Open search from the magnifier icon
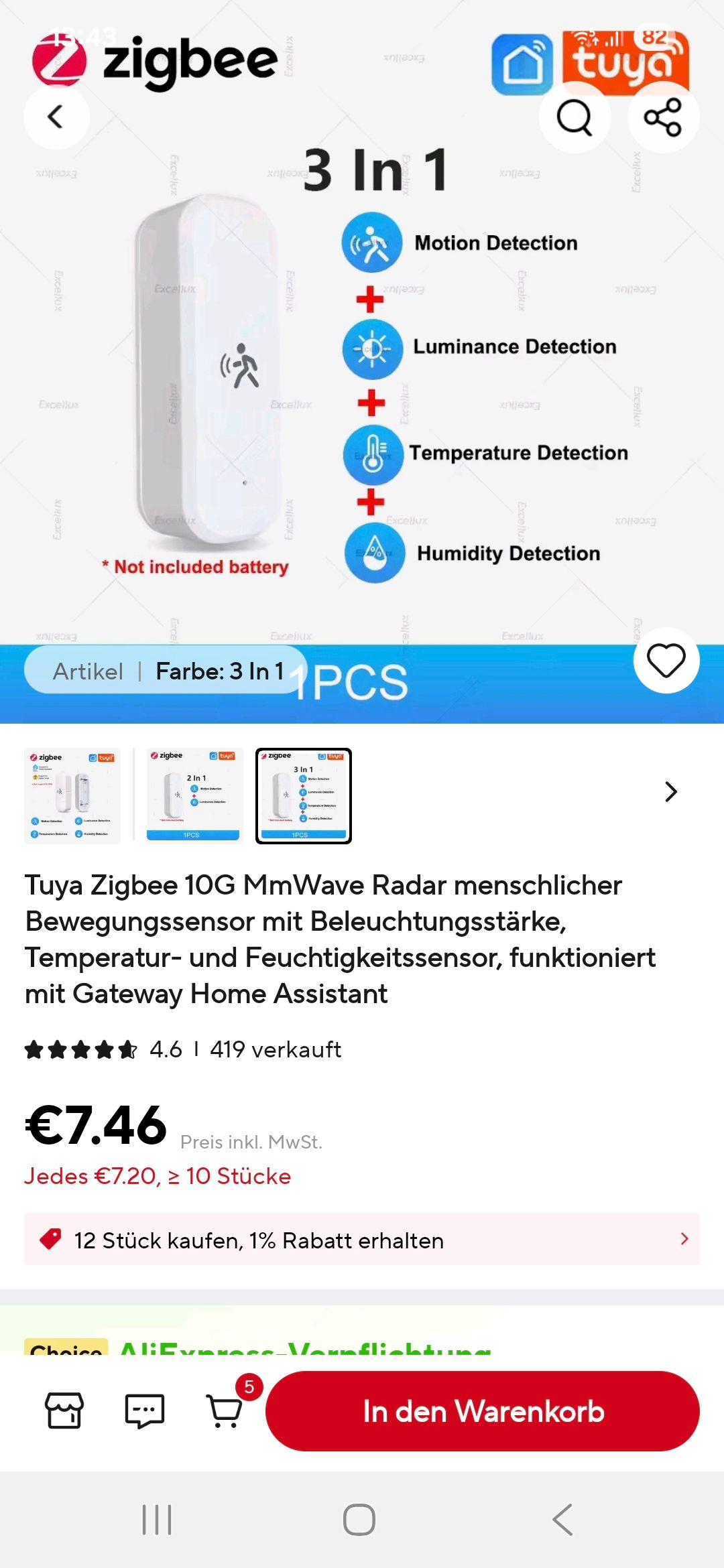The image size is (724, 1568). pos(575,117)
